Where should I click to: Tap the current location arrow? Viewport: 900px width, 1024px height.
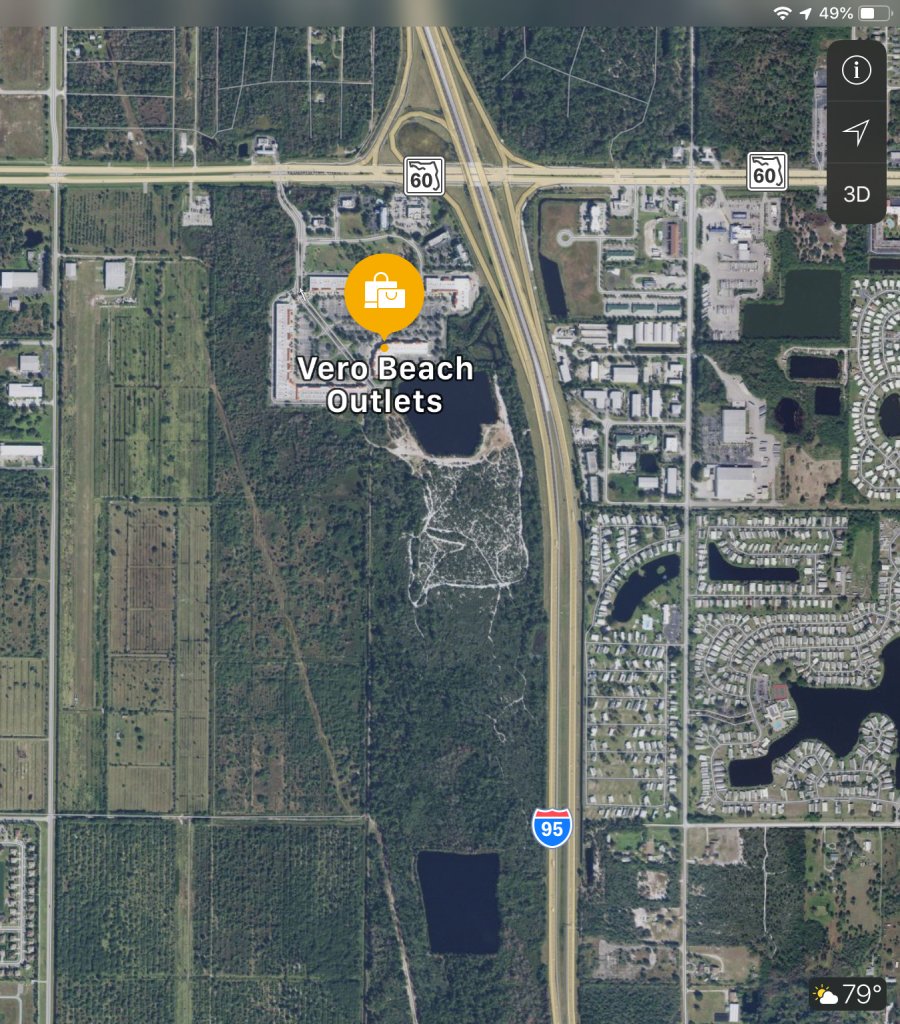856,132
